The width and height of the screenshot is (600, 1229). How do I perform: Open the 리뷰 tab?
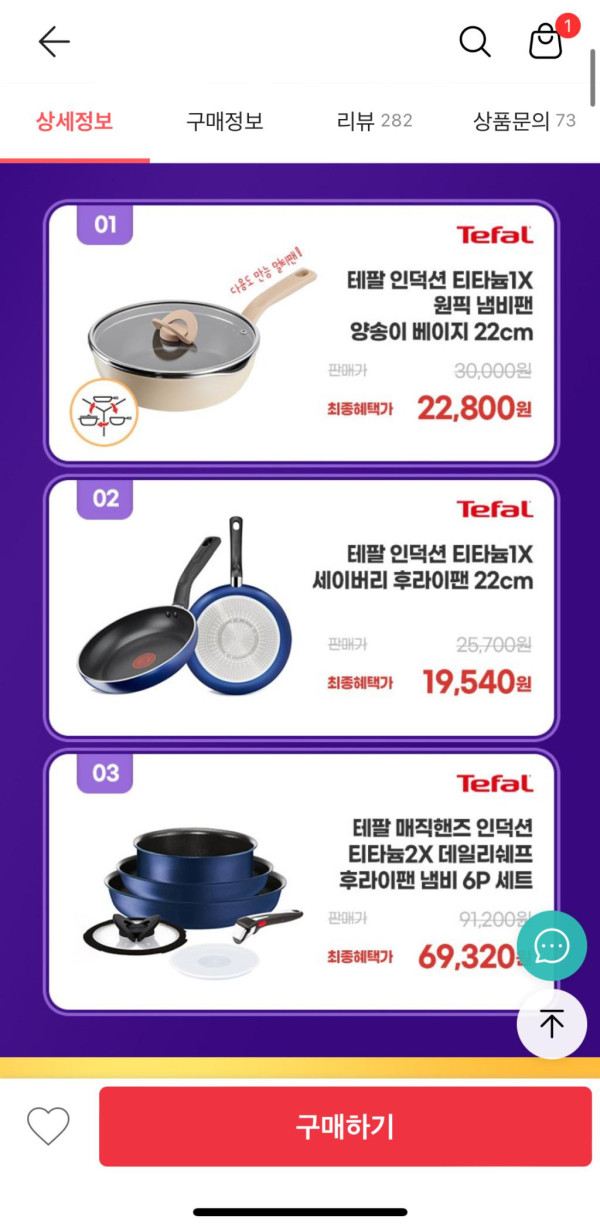374,122
